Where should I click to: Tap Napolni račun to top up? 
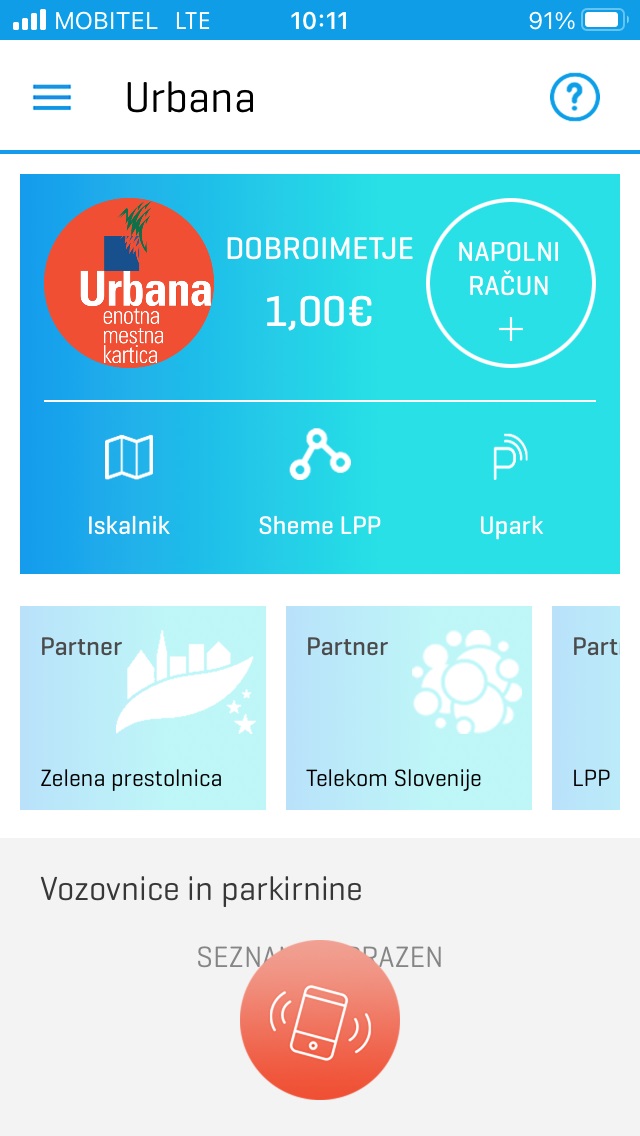click(x=510, y=283)
